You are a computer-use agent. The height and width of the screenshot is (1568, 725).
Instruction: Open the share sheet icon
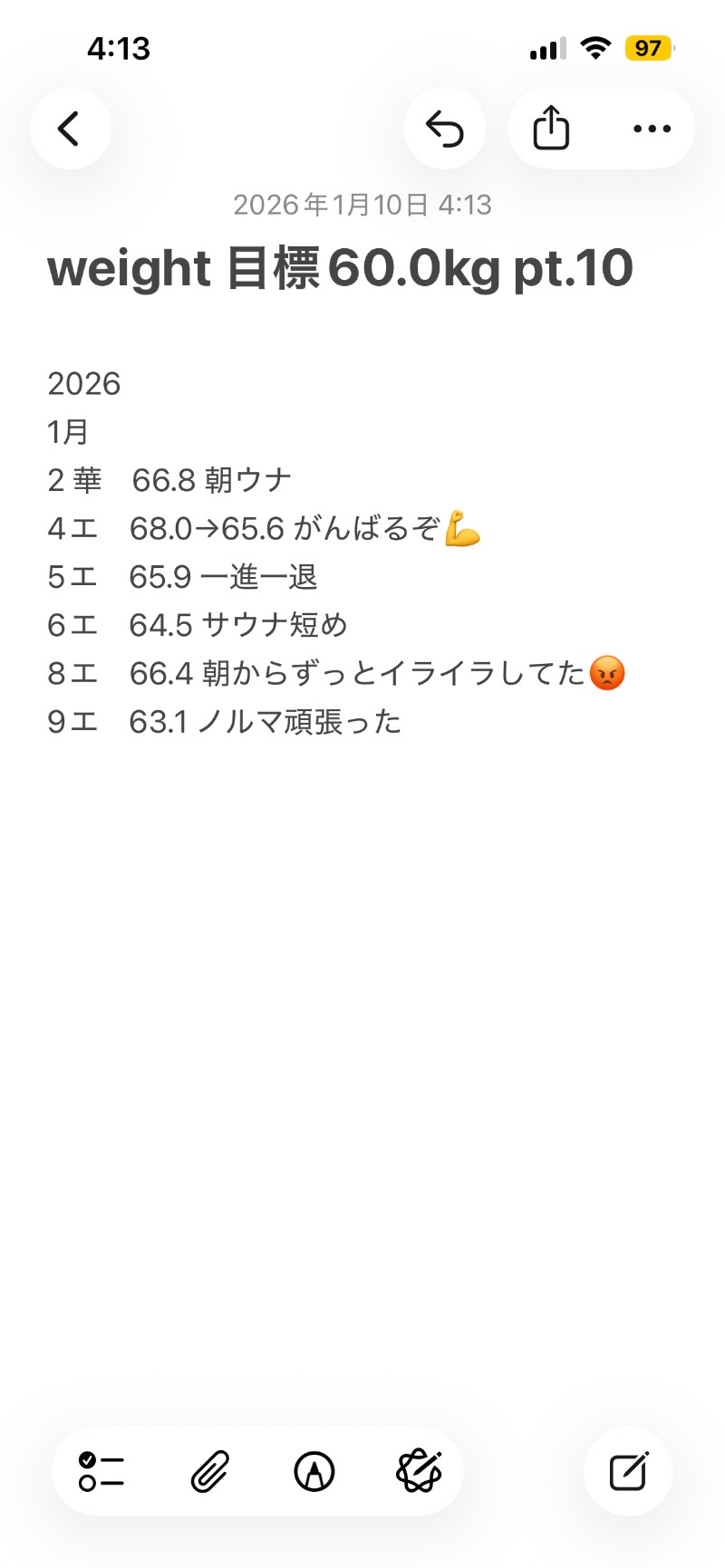pyautogui.click(x=549, y=129)
